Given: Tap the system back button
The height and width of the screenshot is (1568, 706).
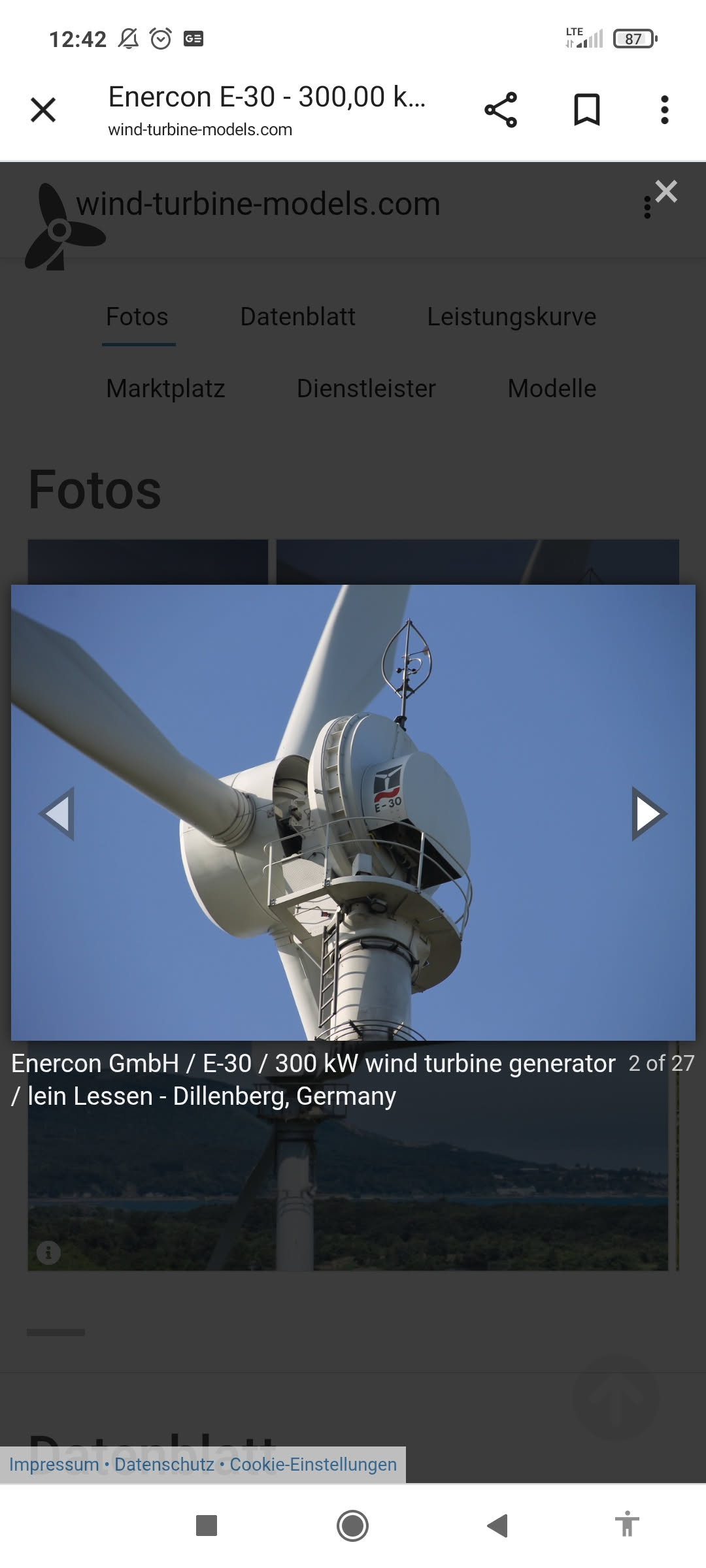Looking at the screenshot, I should (497, 1526).
